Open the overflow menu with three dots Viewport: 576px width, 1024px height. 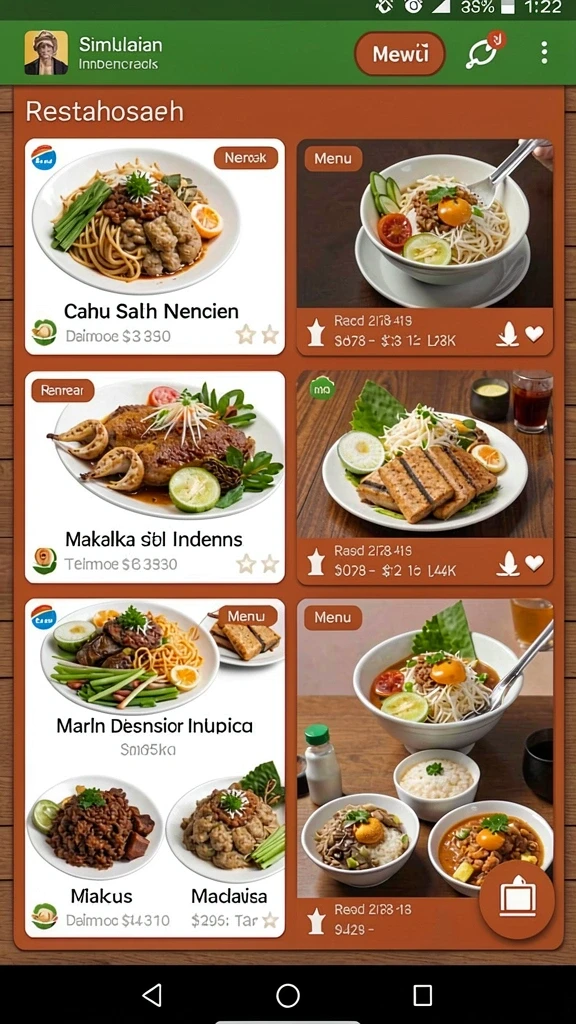coord(544,53)
